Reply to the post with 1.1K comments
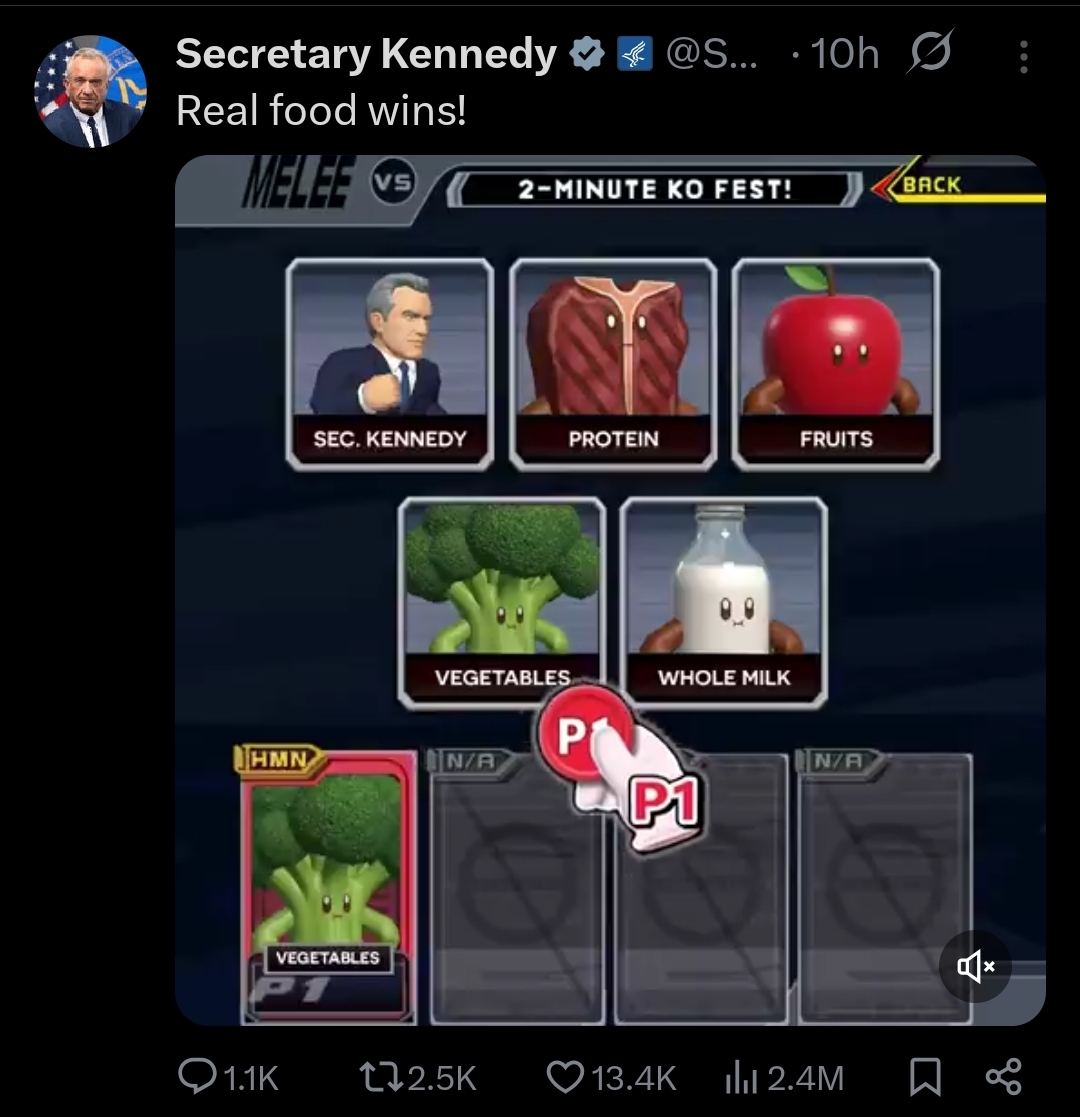The width and height of the screenshot is (1080, 1117). [x=228, y=1077]
